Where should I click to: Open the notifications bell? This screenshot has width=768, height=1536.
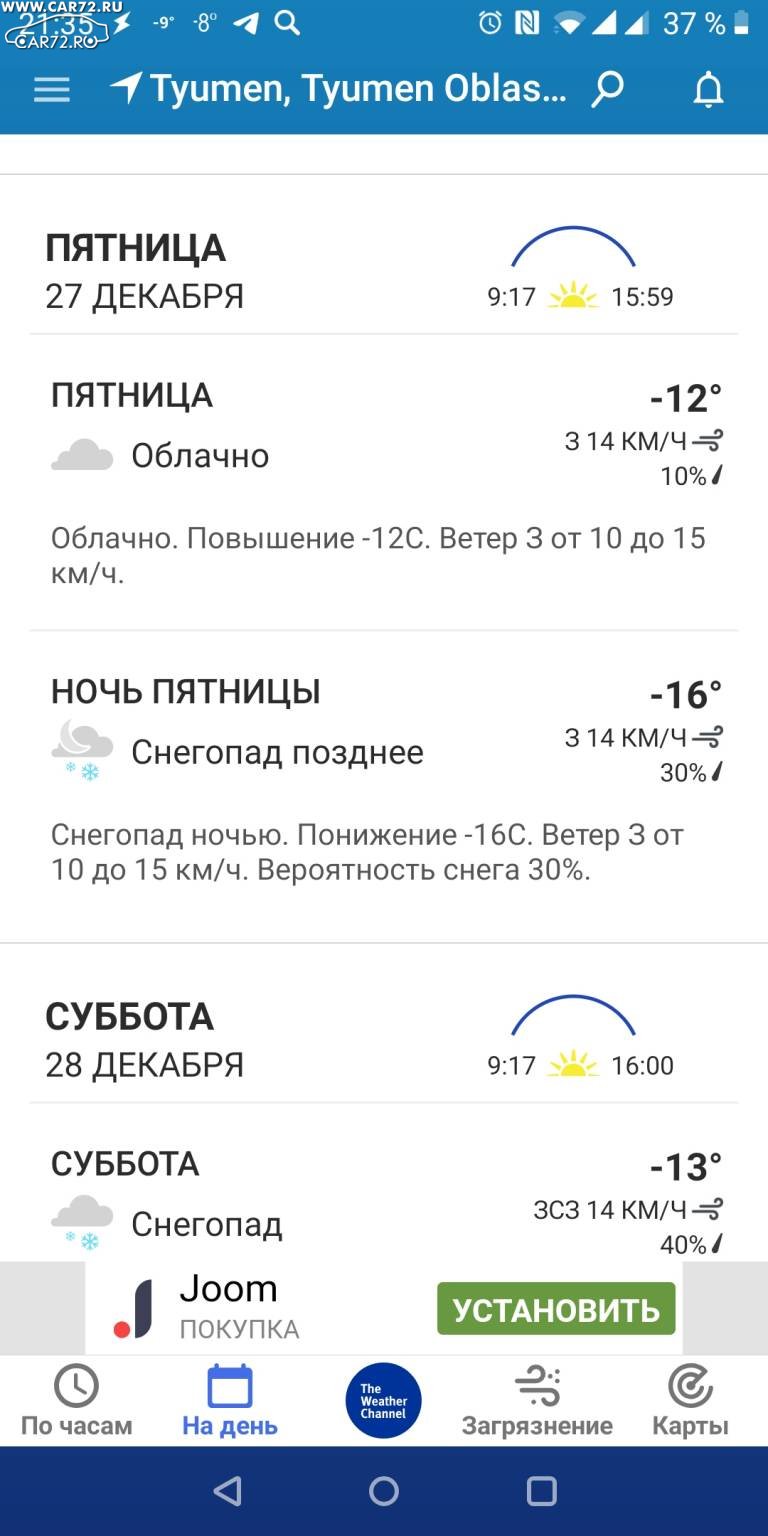click(x=709, y=90)
